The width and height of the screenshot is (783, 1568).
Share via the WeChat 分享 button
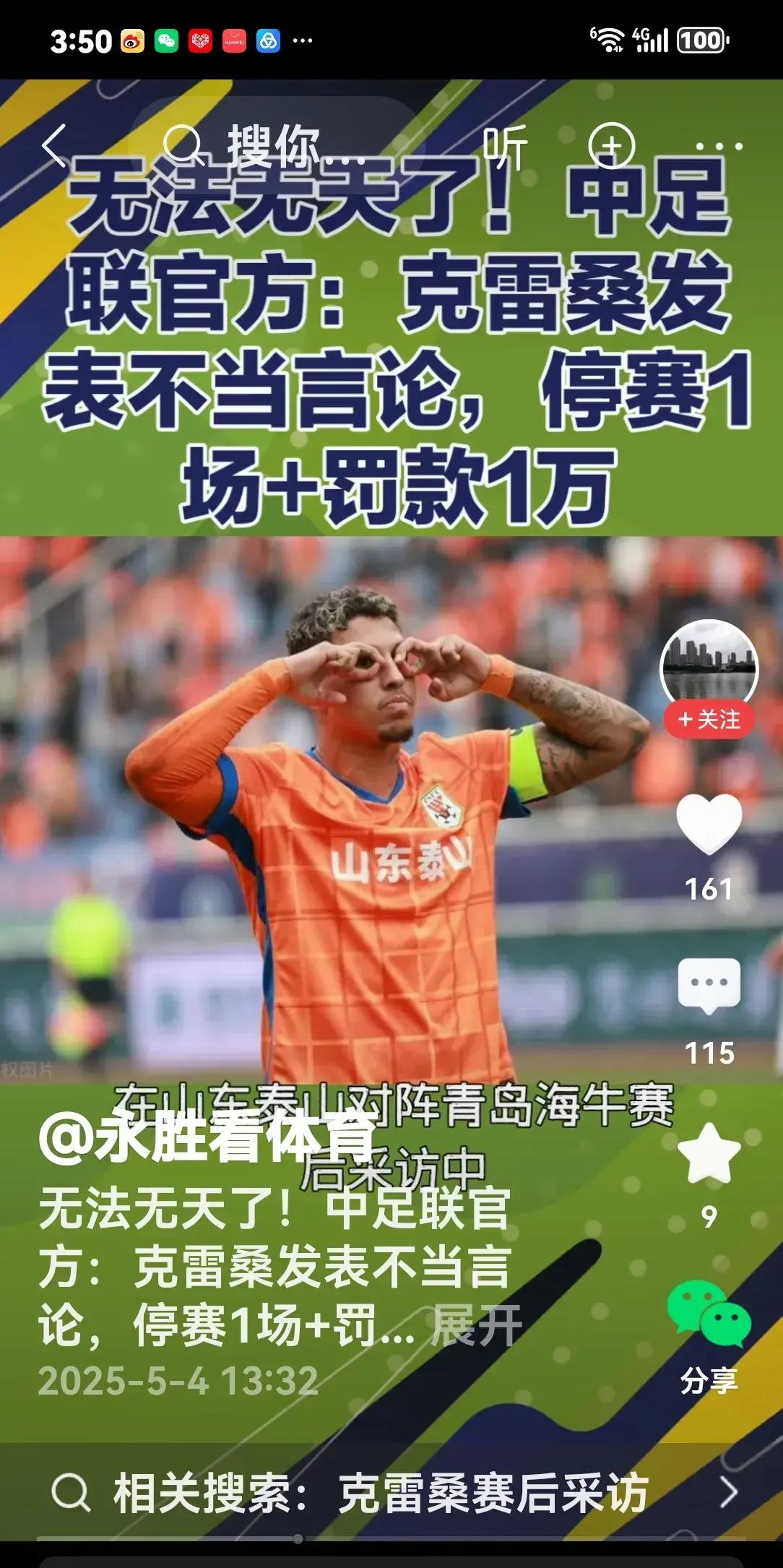[709, 1318]
